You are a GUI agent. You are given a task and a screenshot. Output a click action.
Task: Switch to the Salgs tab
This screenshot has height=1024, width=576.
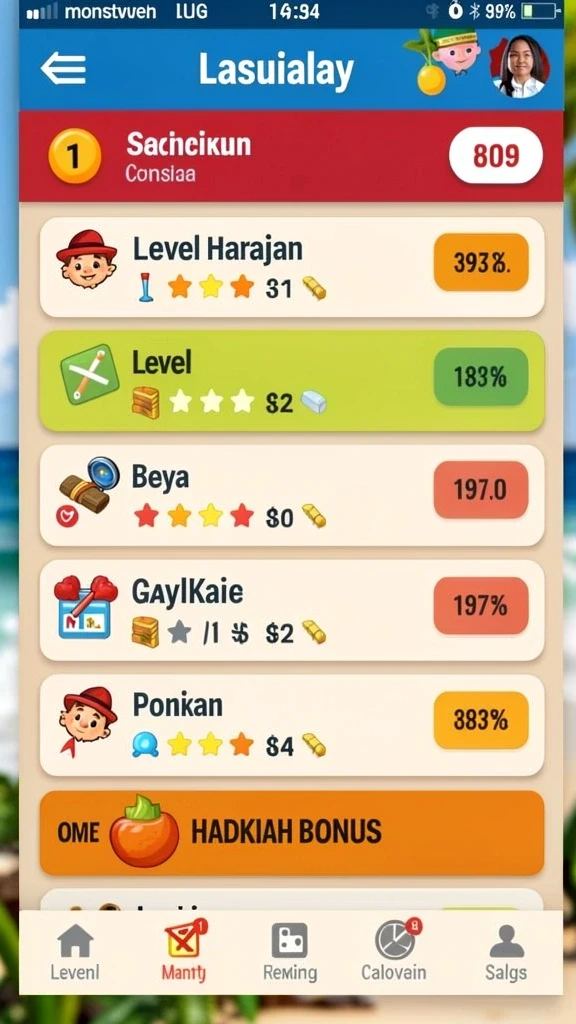click(x=506, y=953)
